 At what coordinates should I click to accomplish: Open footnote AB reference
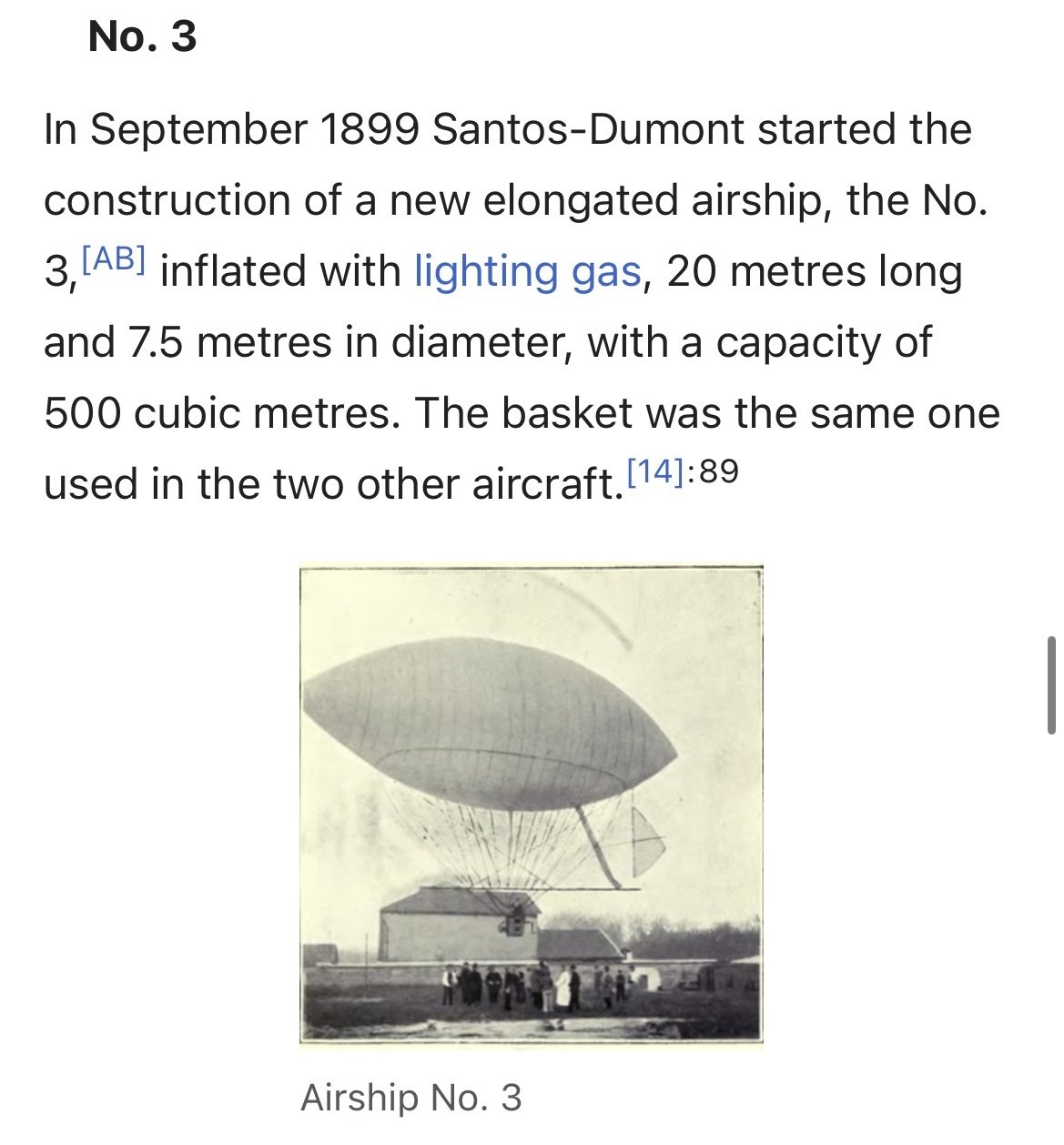coord(113,260)
